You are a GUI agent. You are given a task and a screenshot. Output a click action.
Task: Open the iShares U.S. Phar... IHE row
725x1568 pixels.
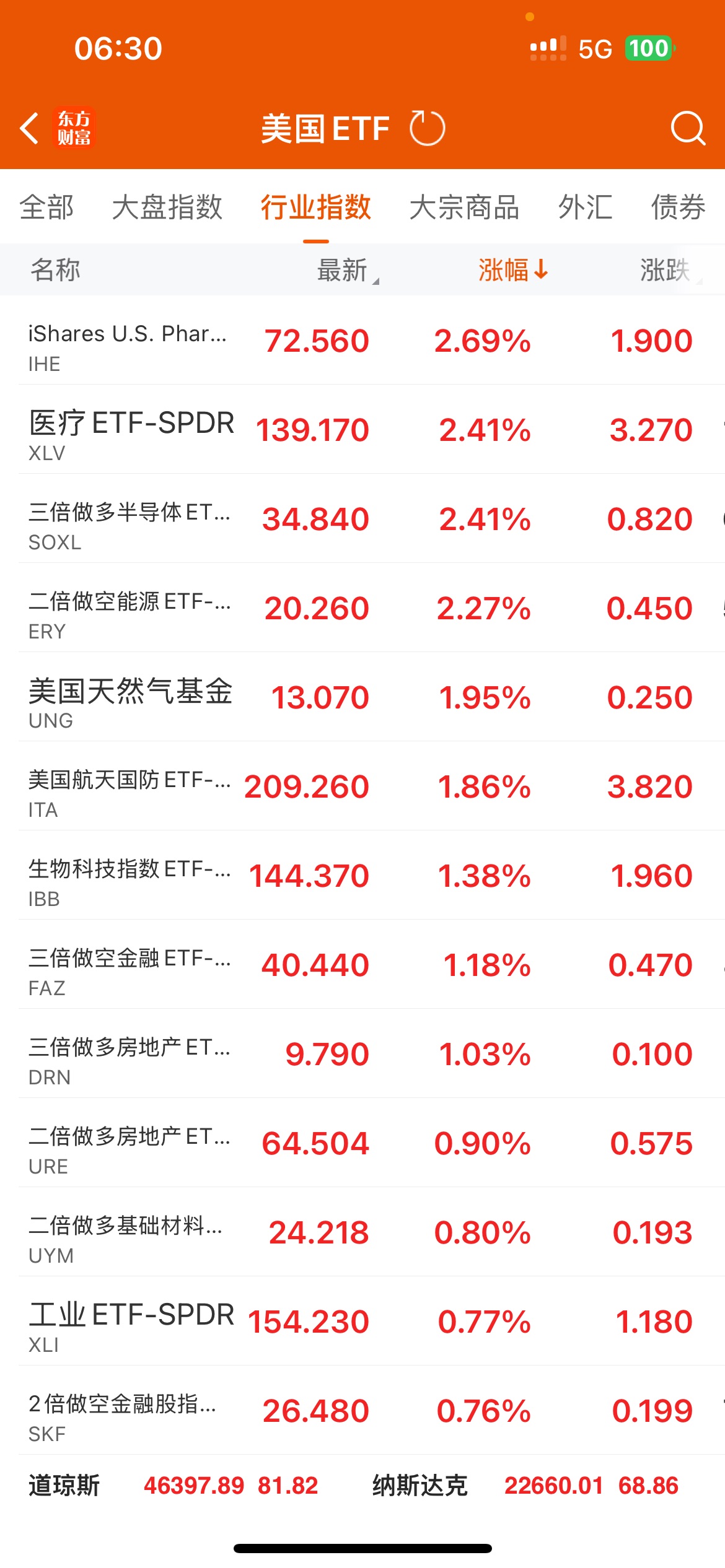pos(362,341)
